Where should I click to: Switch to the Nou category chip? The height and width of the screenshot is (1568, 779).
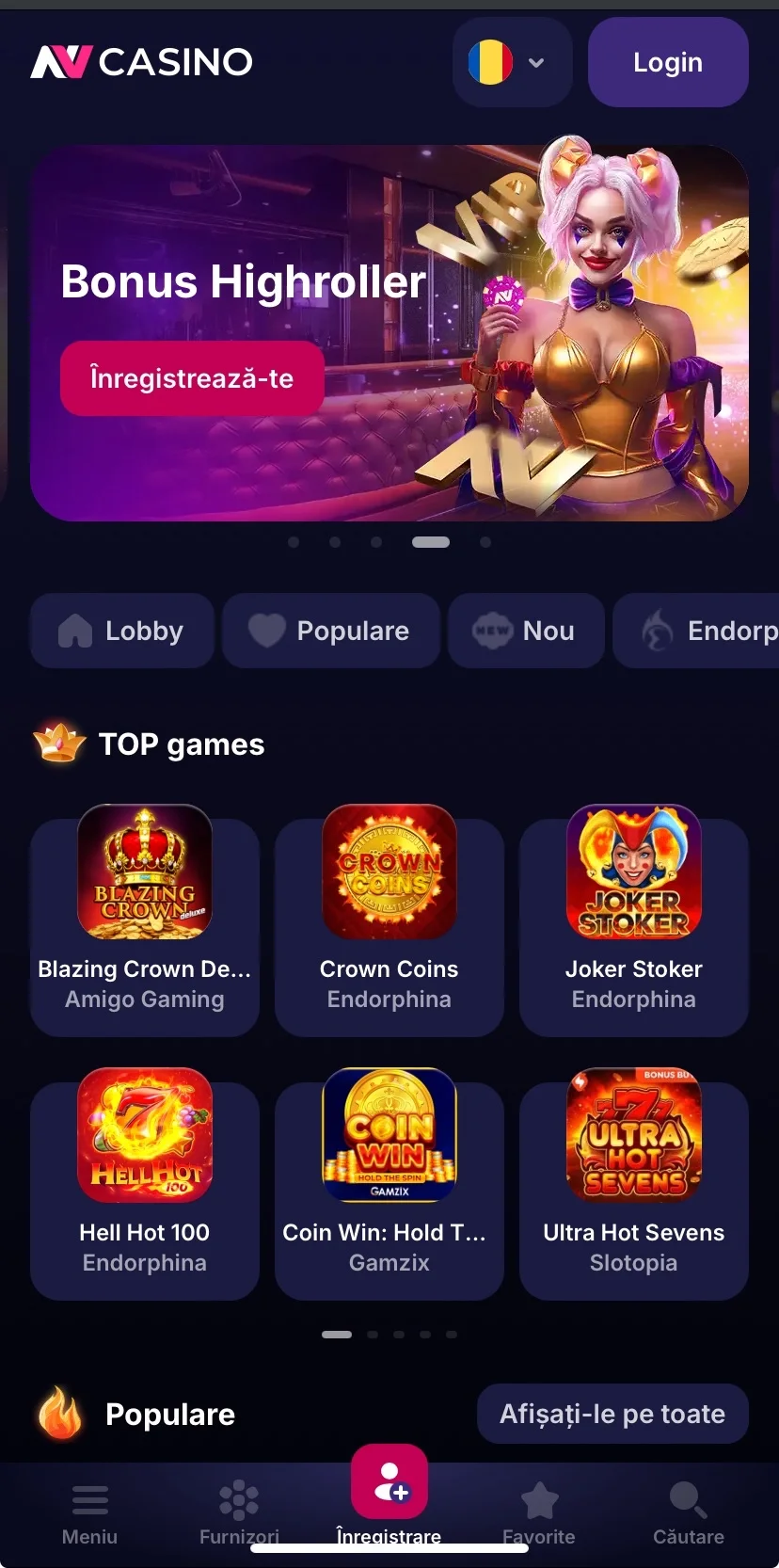tap(525, 631)
